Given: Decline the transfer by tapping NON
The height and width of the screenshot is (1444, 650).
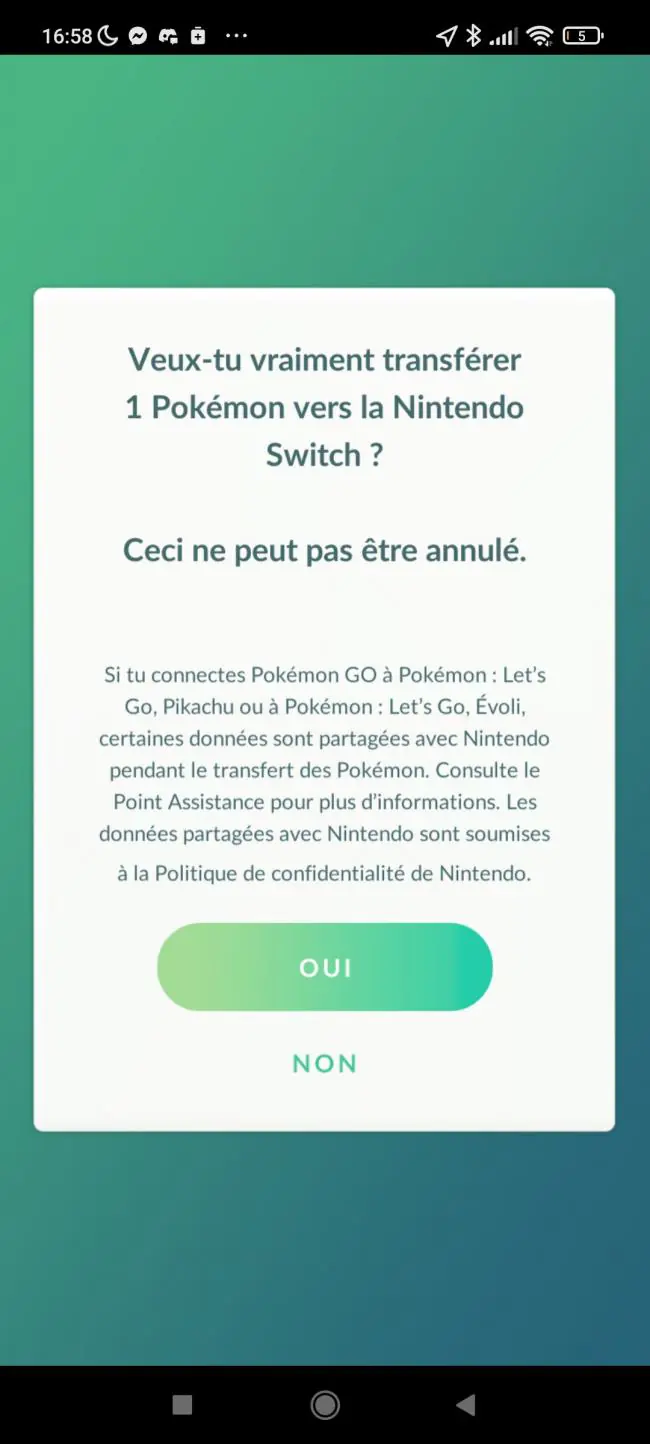Looking at the screenshot, I should [x=325, y=1063].
